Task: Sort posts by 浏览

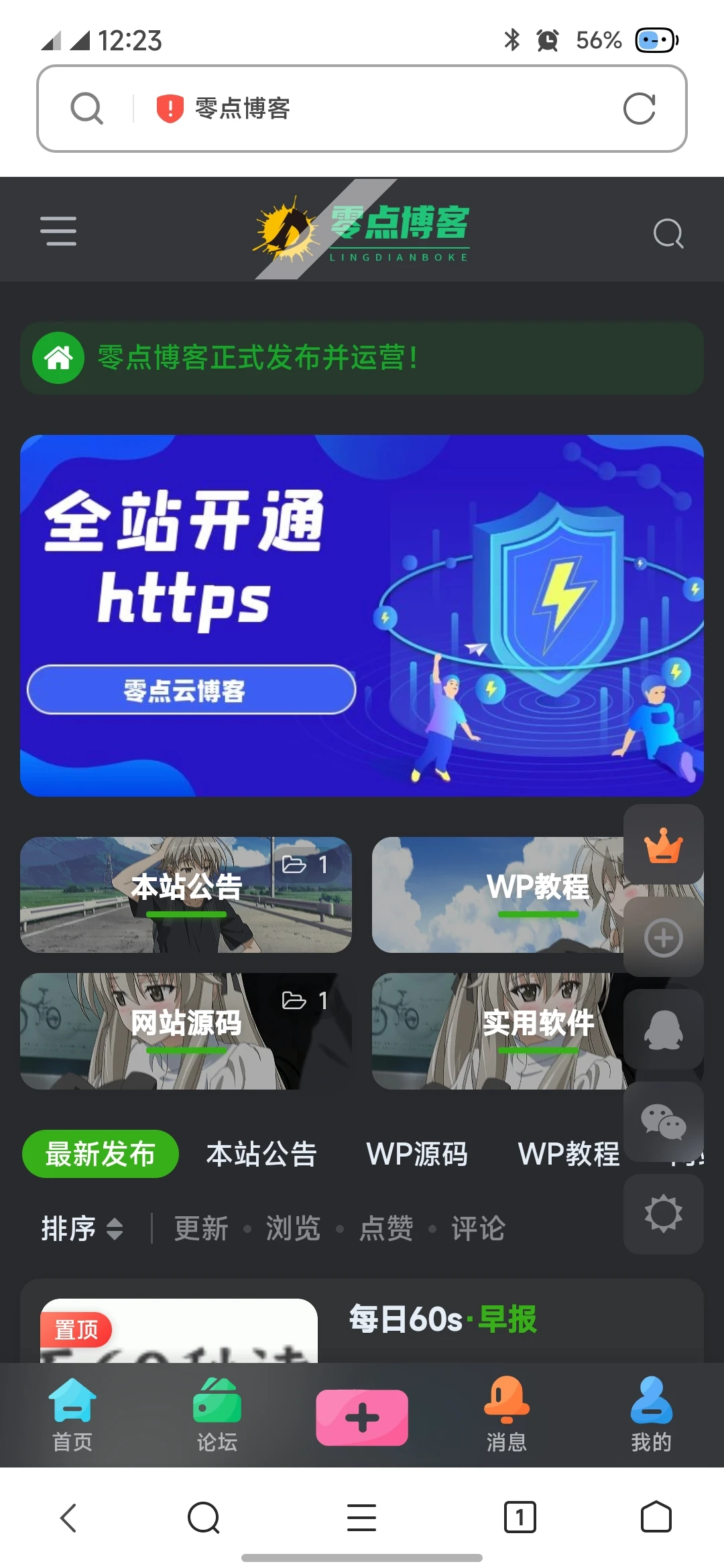Action: click(x=293, y=1228)
